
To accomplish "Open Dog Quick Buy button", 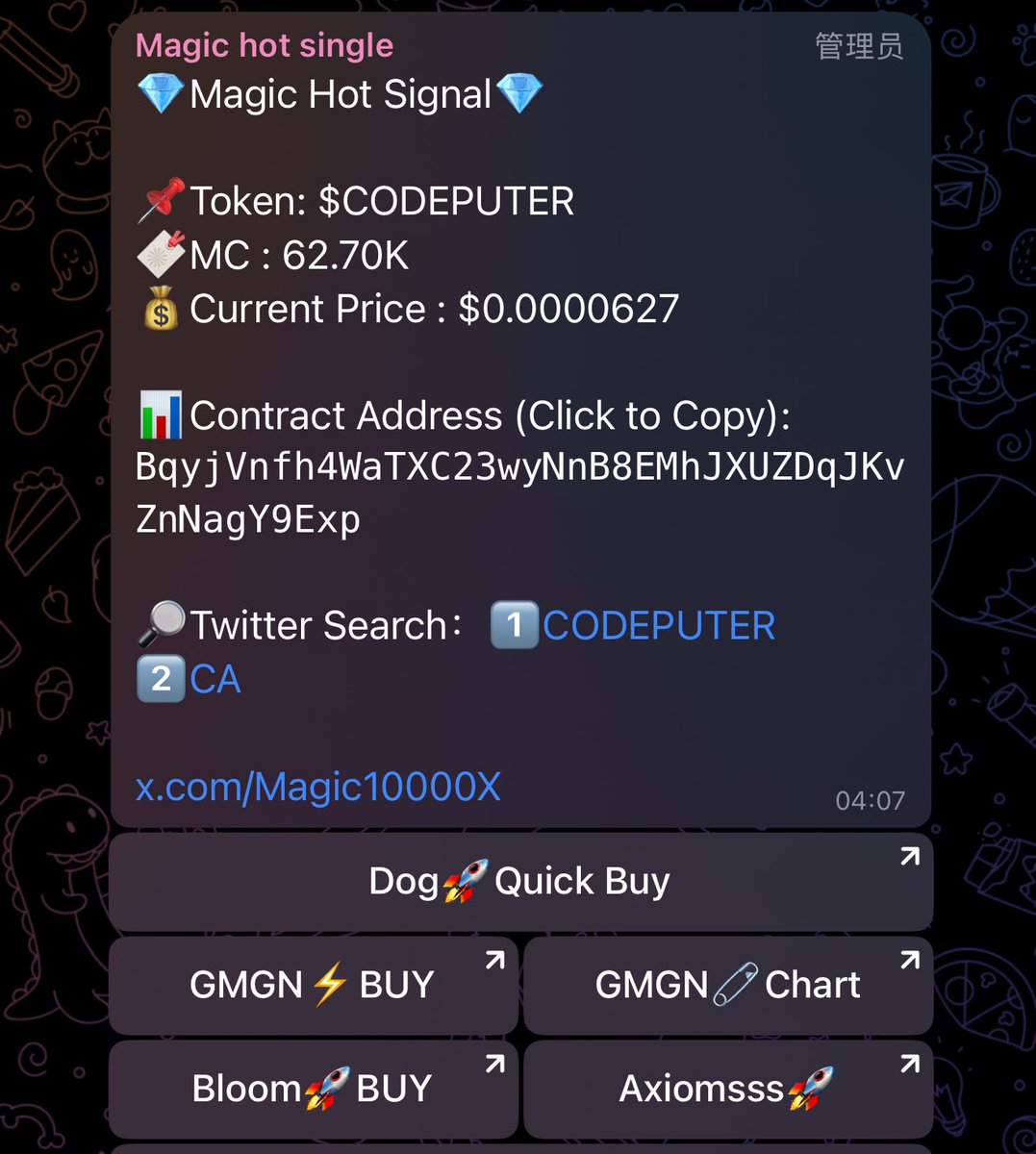I will 520,882.
